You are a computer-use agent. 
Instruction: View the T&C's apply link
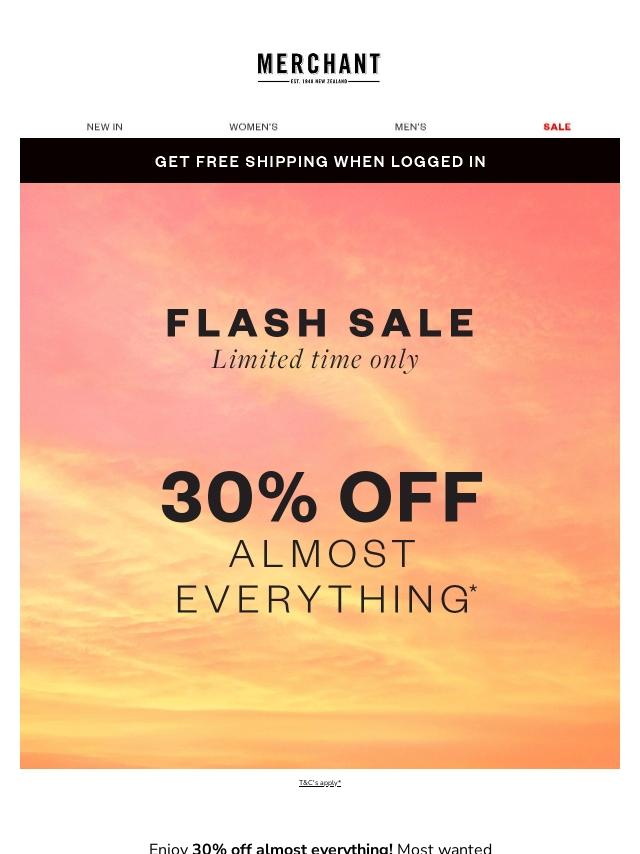(320, 783)
